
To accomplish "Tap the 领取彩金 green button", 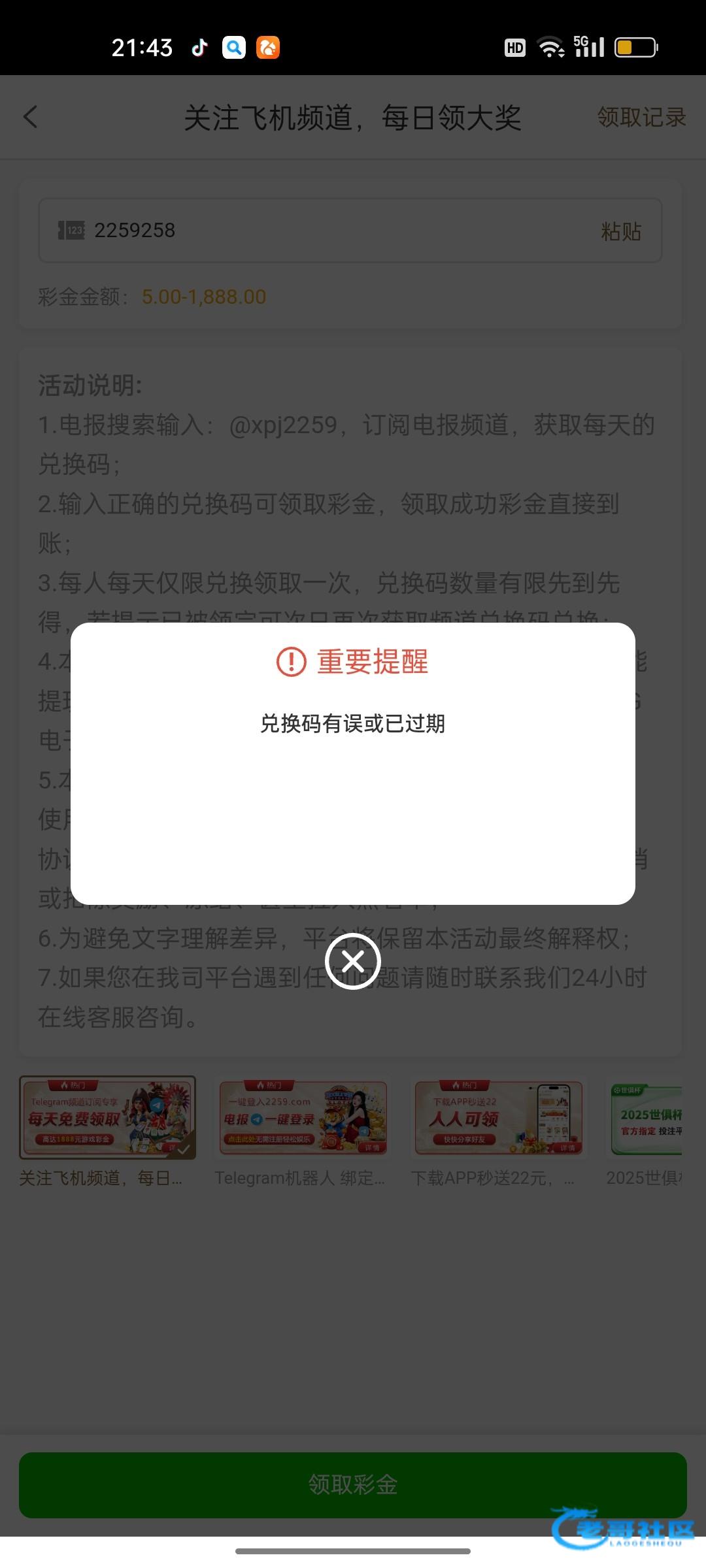I will tap(353, 1484).
